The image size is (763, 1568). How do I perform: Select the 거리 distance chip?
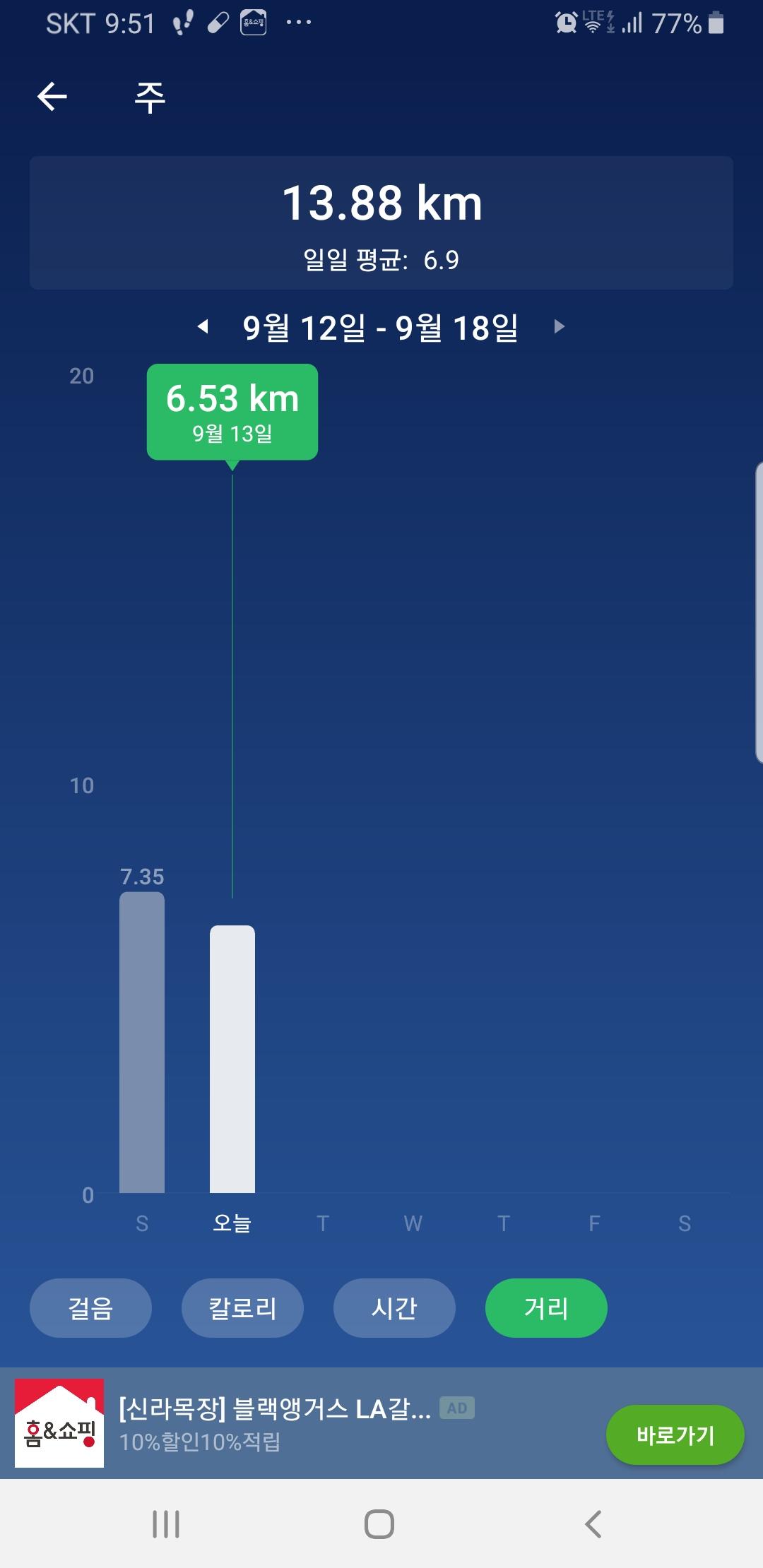pos(546,1308)
